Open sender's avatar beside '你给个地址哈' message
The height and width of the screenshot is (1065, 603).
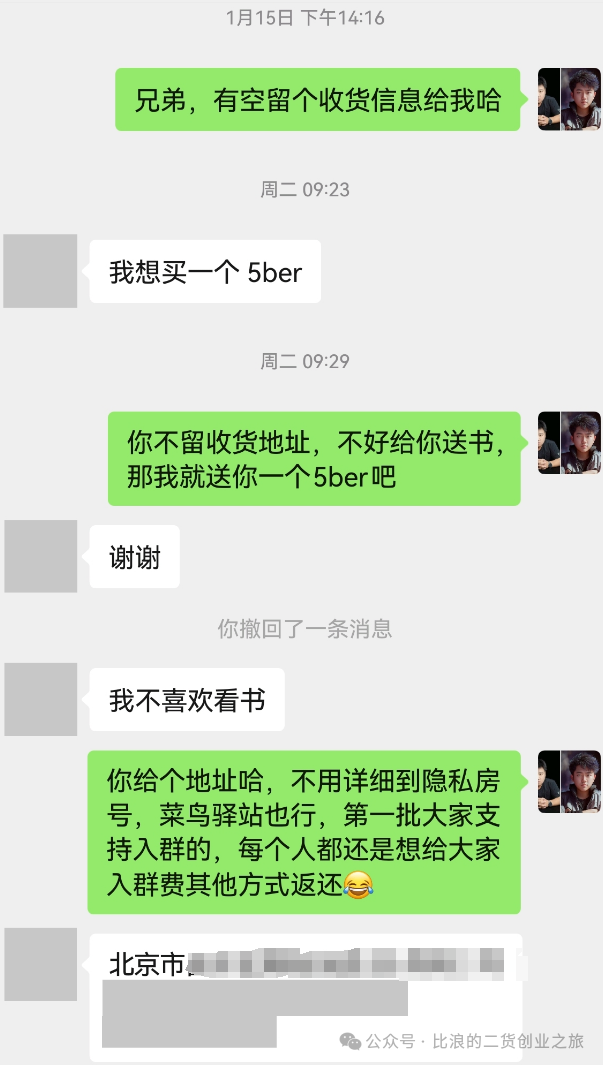click(x=569, y=781)
